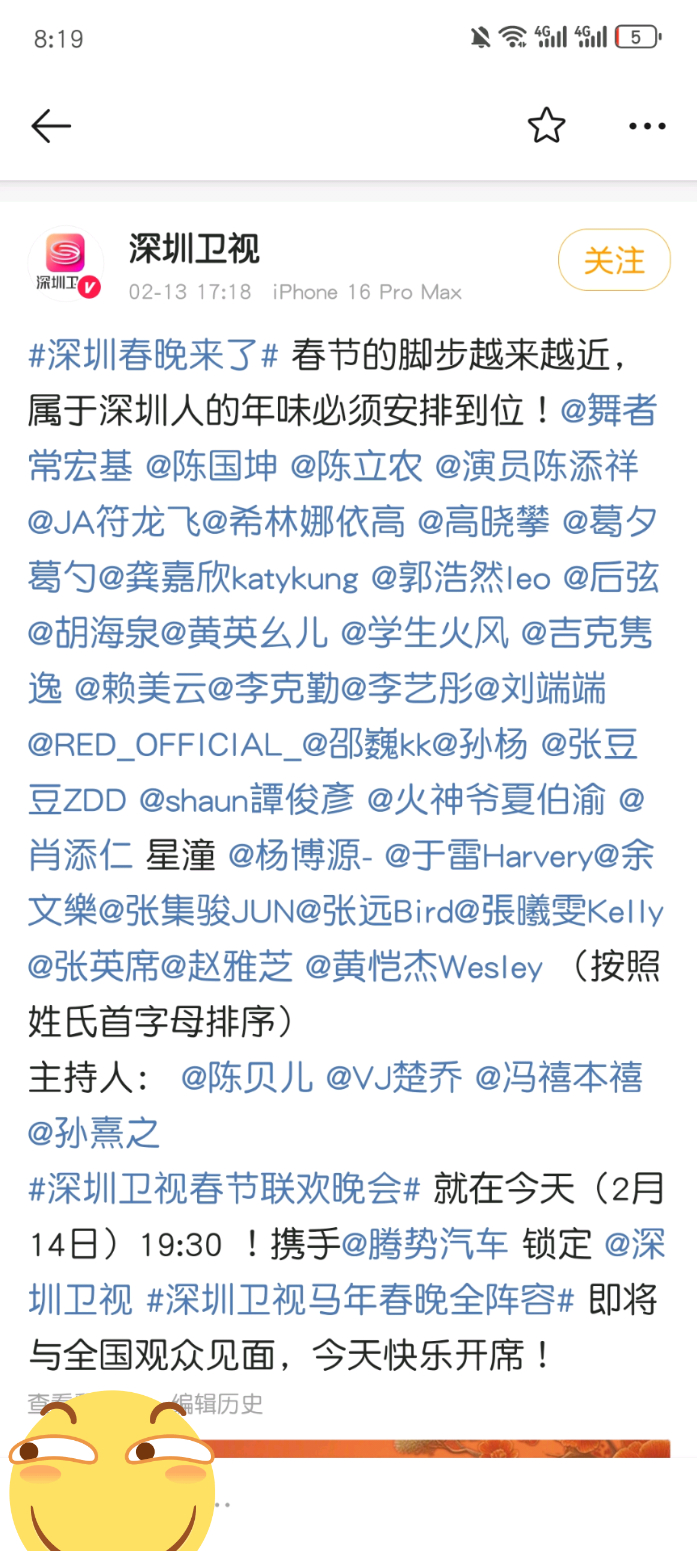Open the three-dot overflow menu
Image resolution: width=697 pixels, height=1551 pixels.
pyautogui.click(x=646, y=126)
